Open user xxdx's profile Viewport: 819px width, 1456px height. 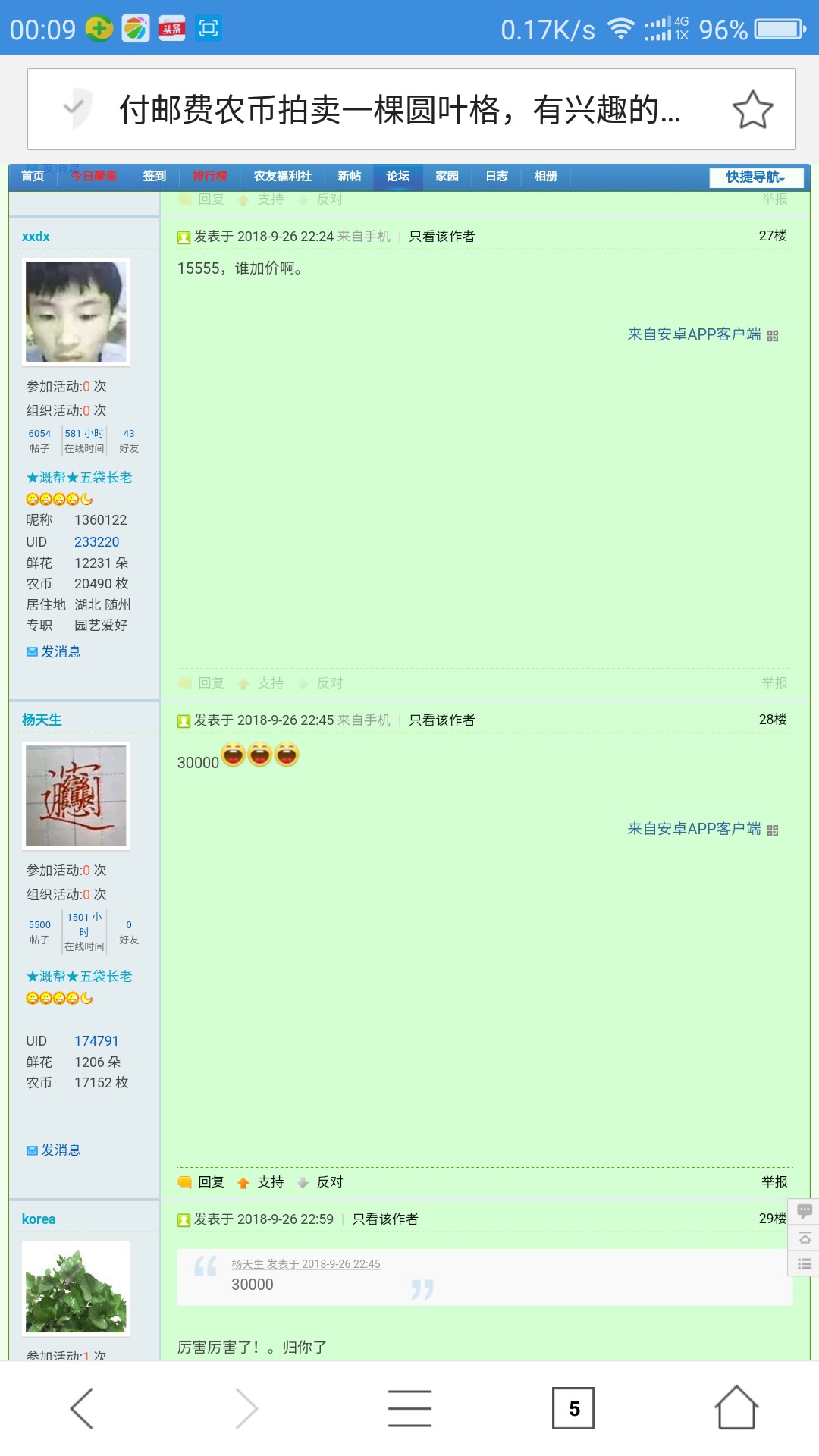(36, 237)
